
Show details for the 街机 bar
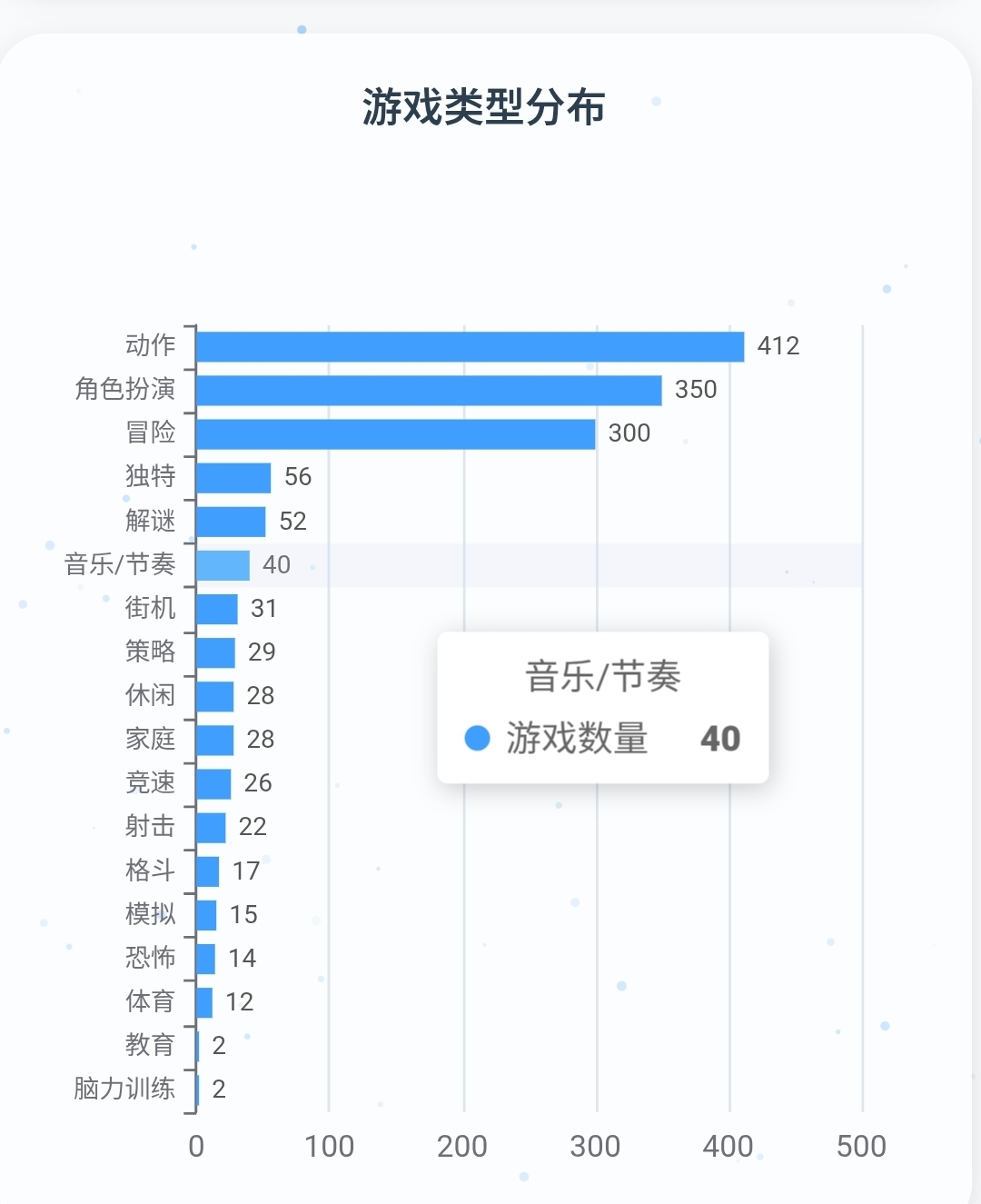[217, 609]
